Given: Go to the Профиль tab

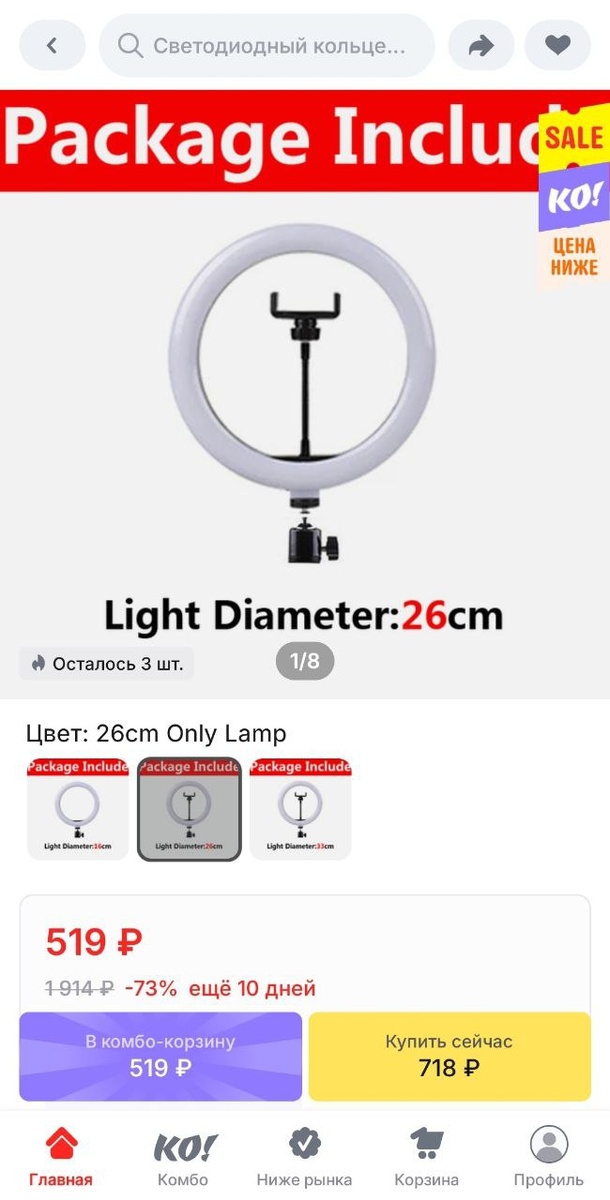Looking at the screenshot, I should (x=548, y=1157).
